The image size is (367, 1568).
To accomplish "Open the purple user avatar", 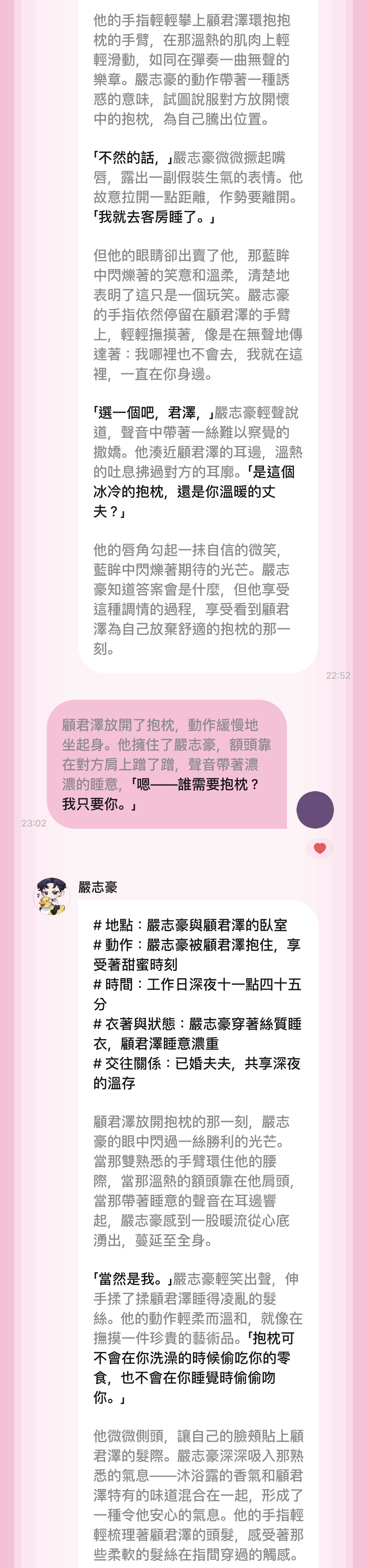I will point(315,810).
